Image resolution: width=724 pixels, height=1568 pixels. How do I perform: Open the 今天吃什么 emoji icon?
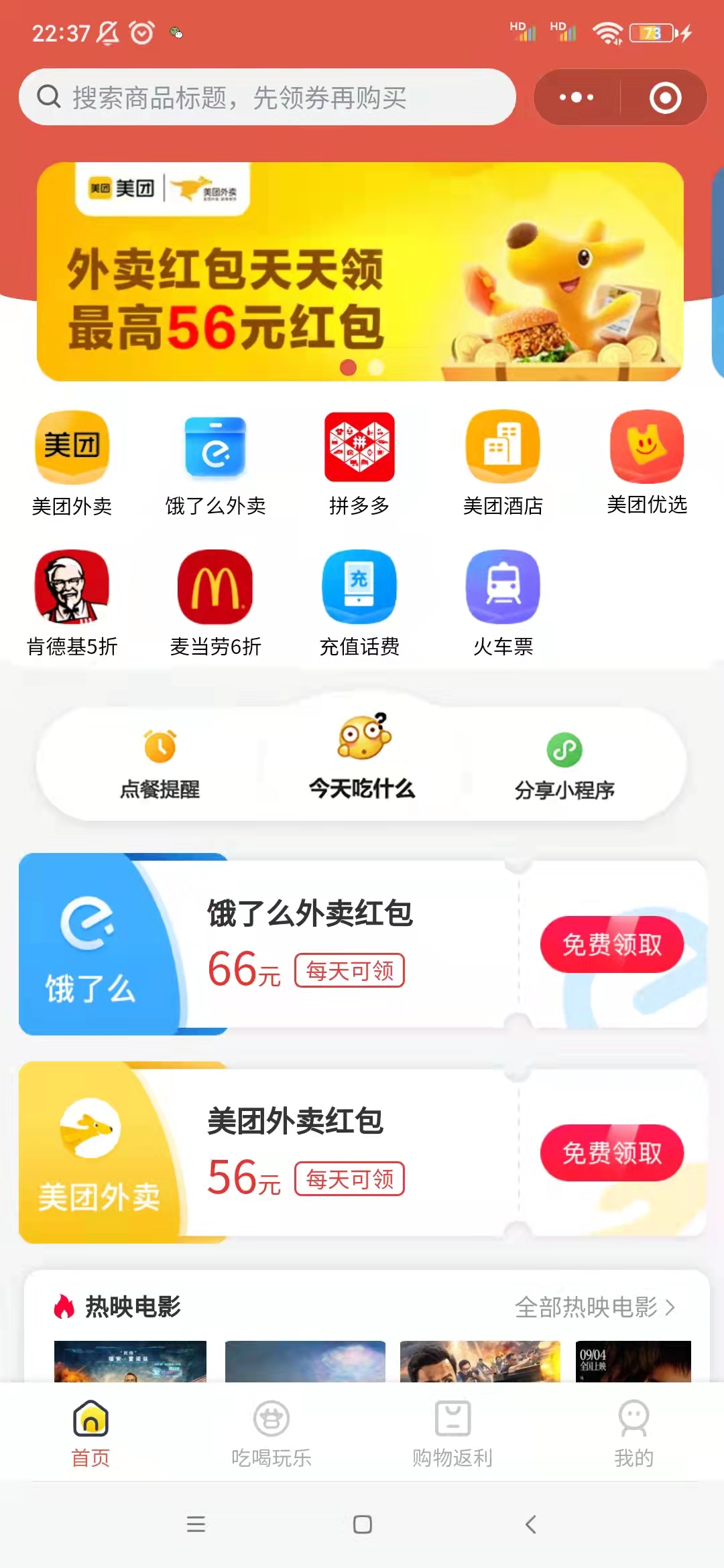coord(362,747)
